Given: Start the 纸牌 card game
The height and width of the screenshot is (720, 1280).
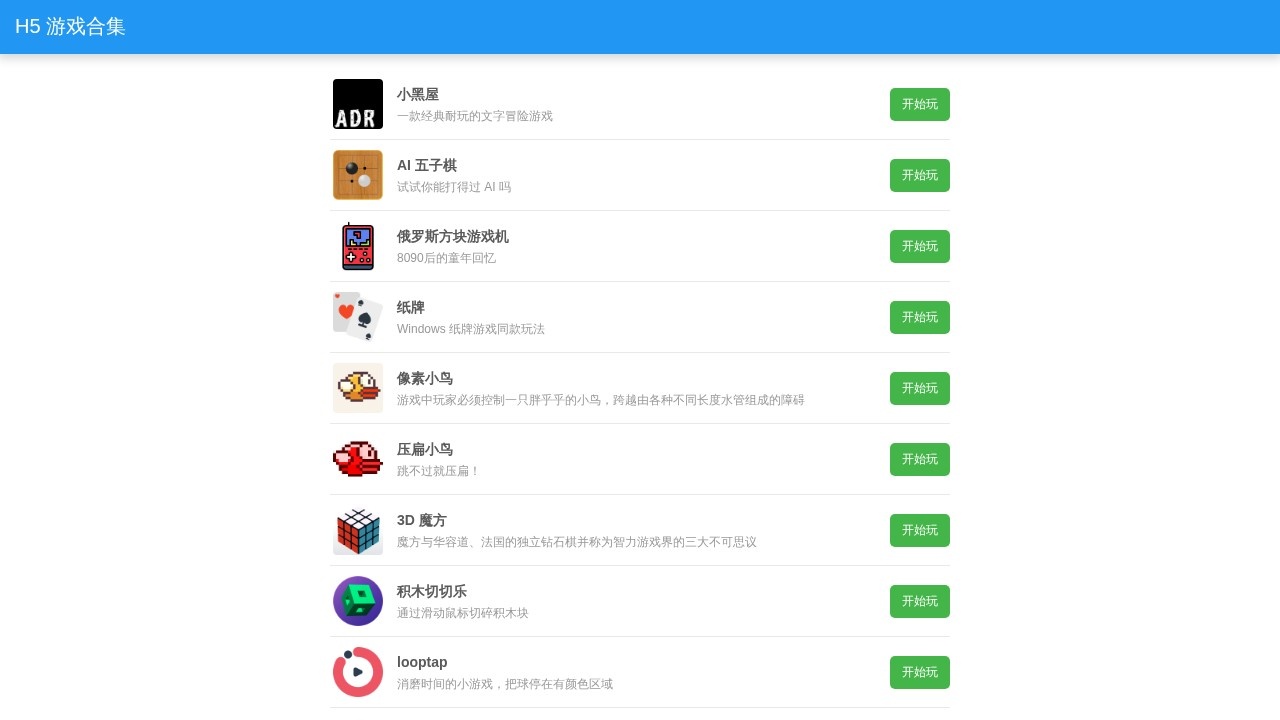Looking at the screenshot, I should (919, 317).
